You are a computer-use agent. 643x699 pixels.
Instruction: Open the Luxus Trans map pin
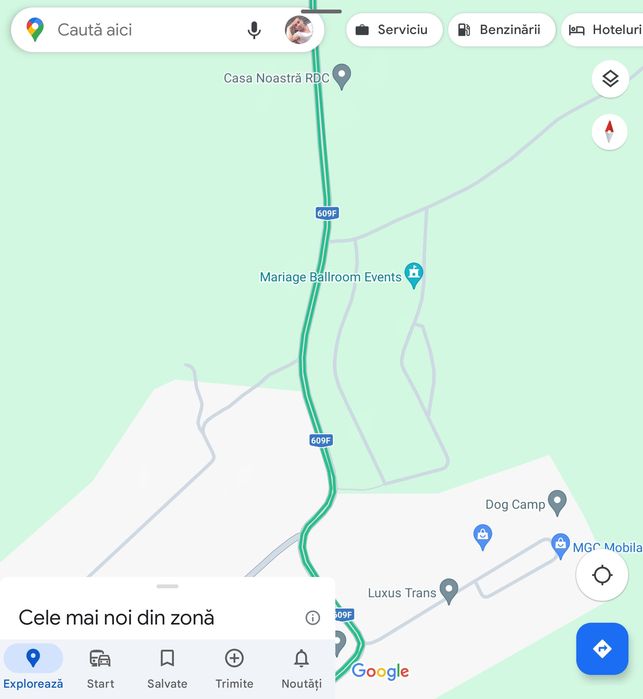point(449,591)
